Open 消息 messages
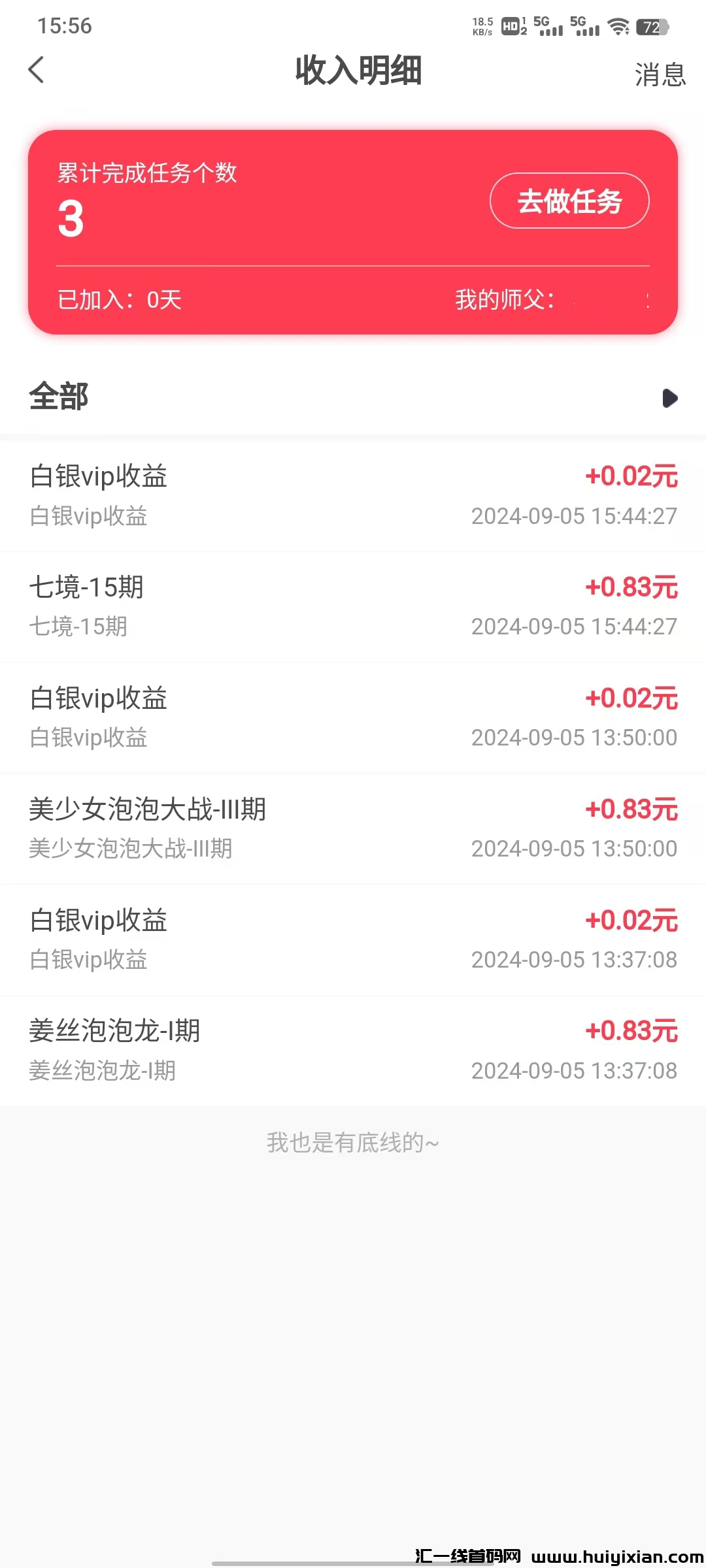Viewport: 706px width, 1568px height. [660, 74]
